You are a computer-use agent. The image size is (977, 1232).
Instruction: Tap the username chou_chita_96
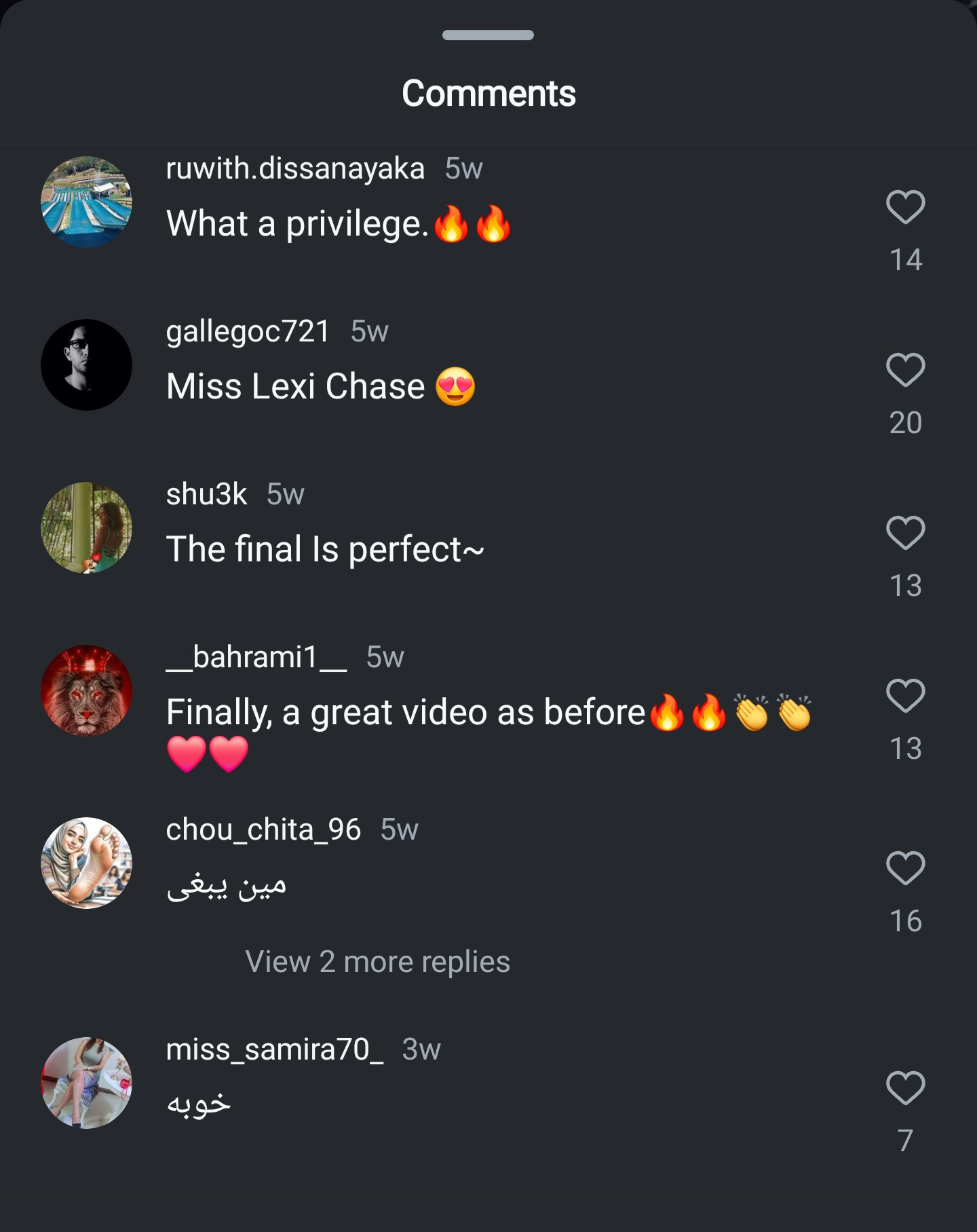point(263,829)
